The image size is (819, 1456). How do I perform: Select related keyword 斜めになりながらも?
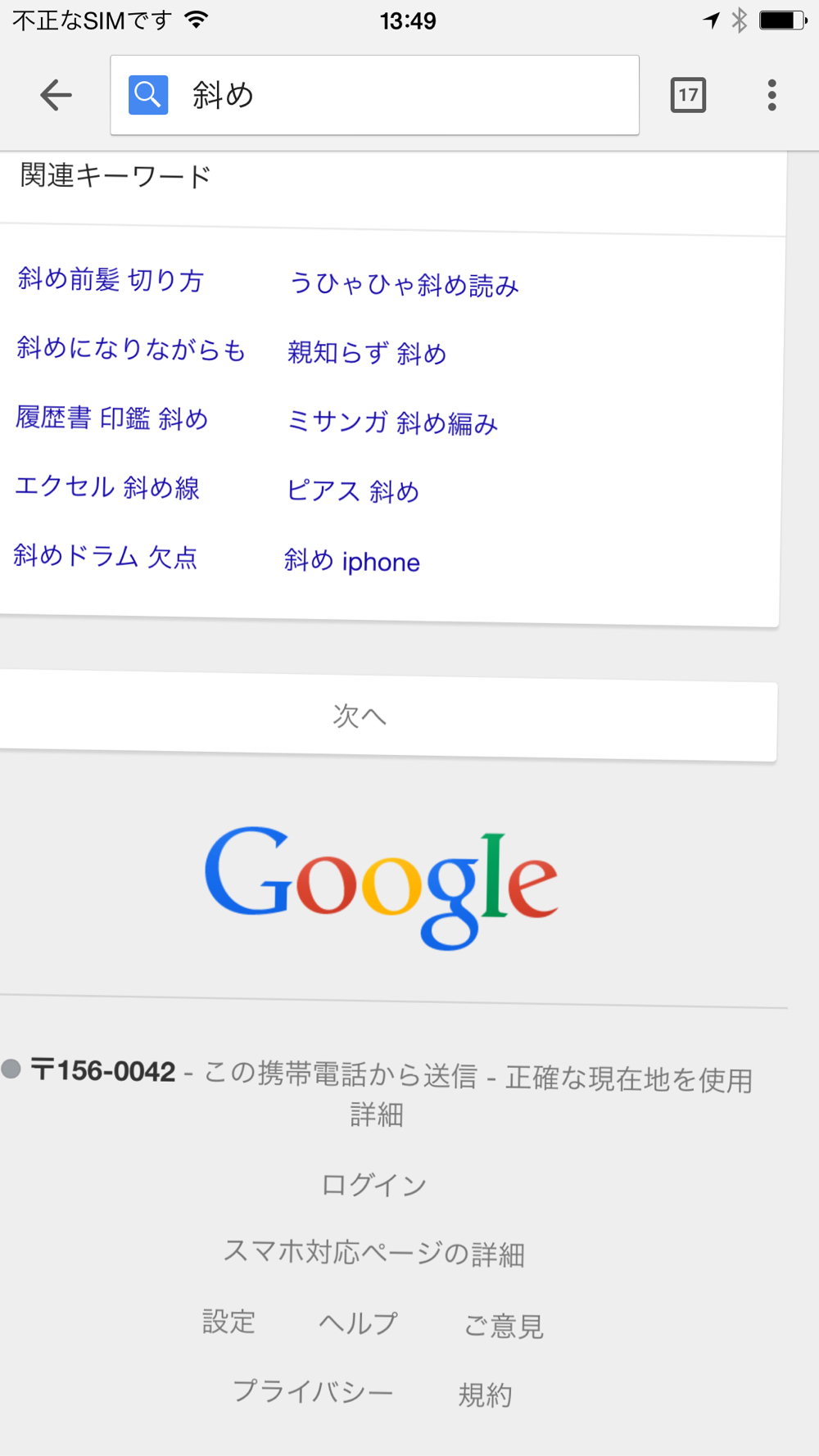point(131,350)
